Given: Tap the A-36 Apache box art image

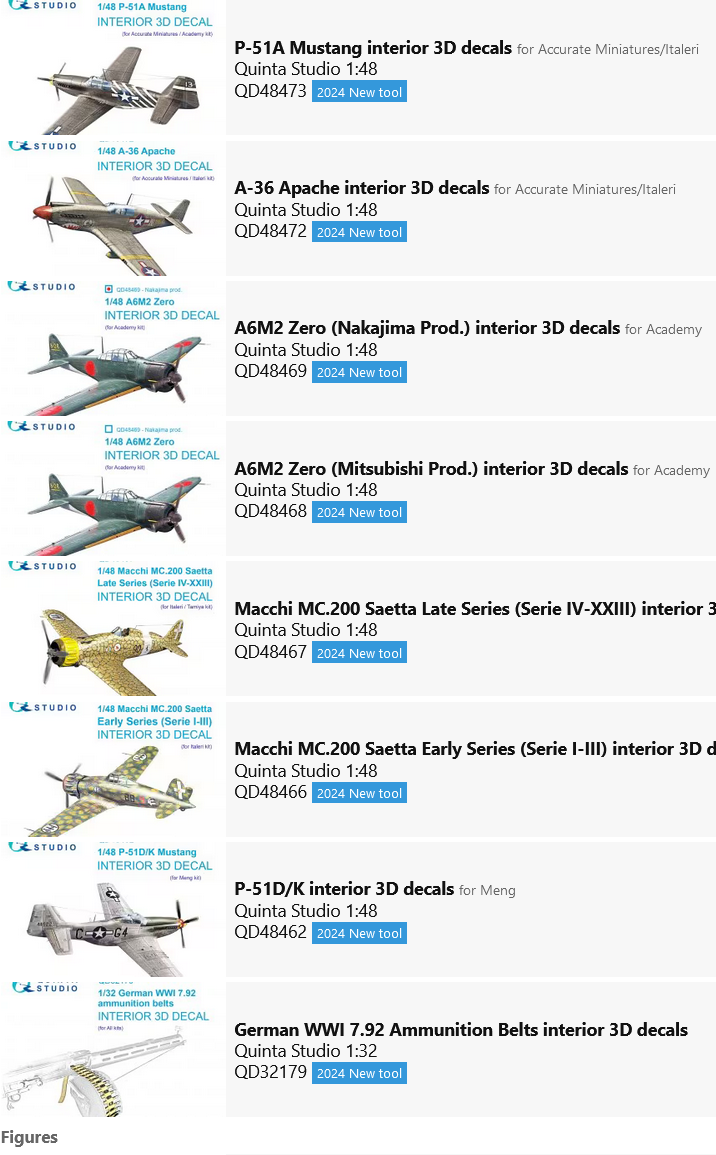Looking at the screenshot, I should click(112, 208).
